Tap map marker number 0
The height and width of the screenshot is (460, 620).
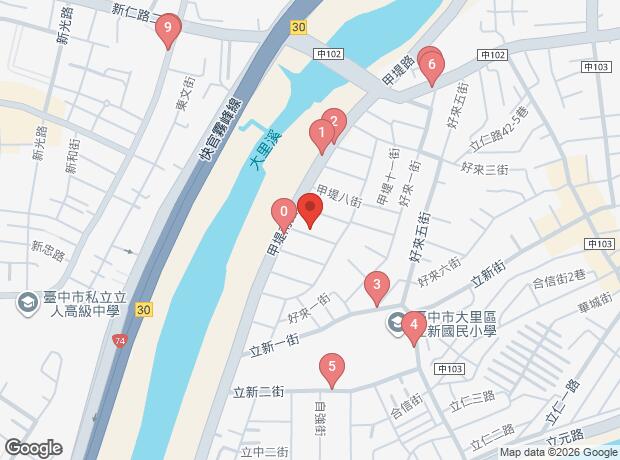click(x=284, y=212)
